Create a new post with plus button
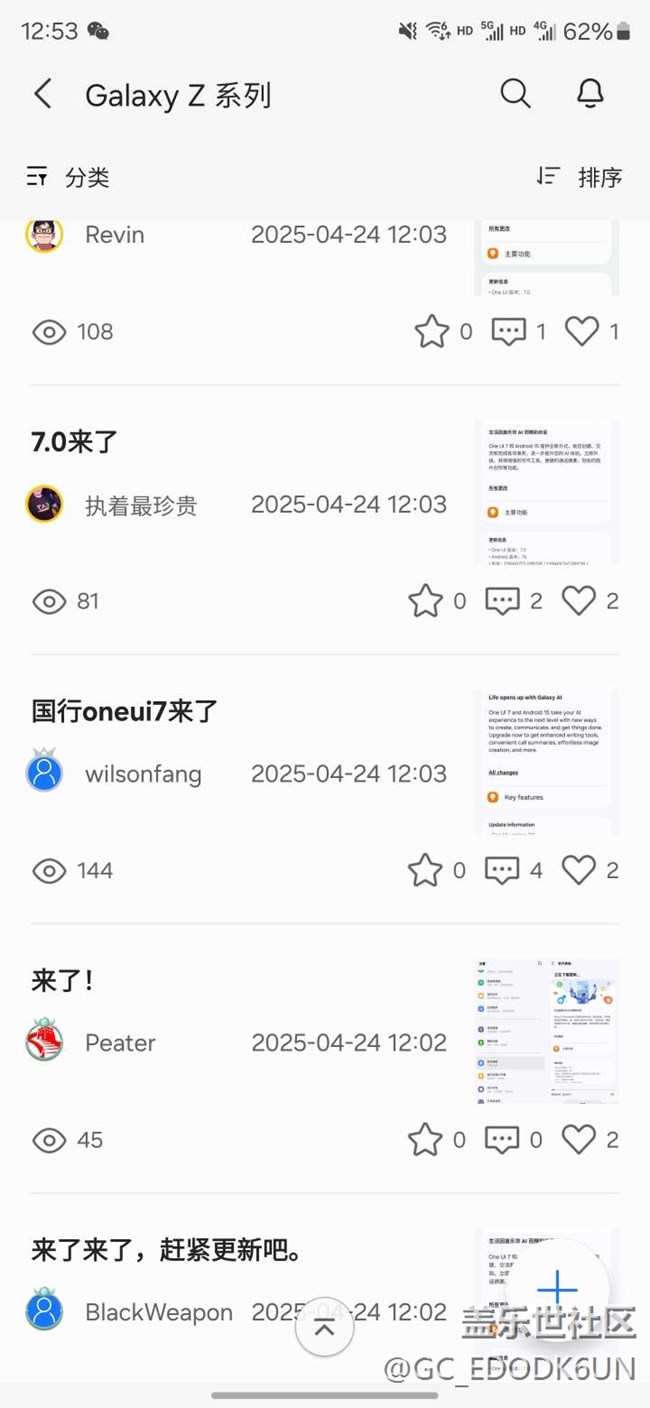Screen dimensions: 650x1408 [557, 1289]
